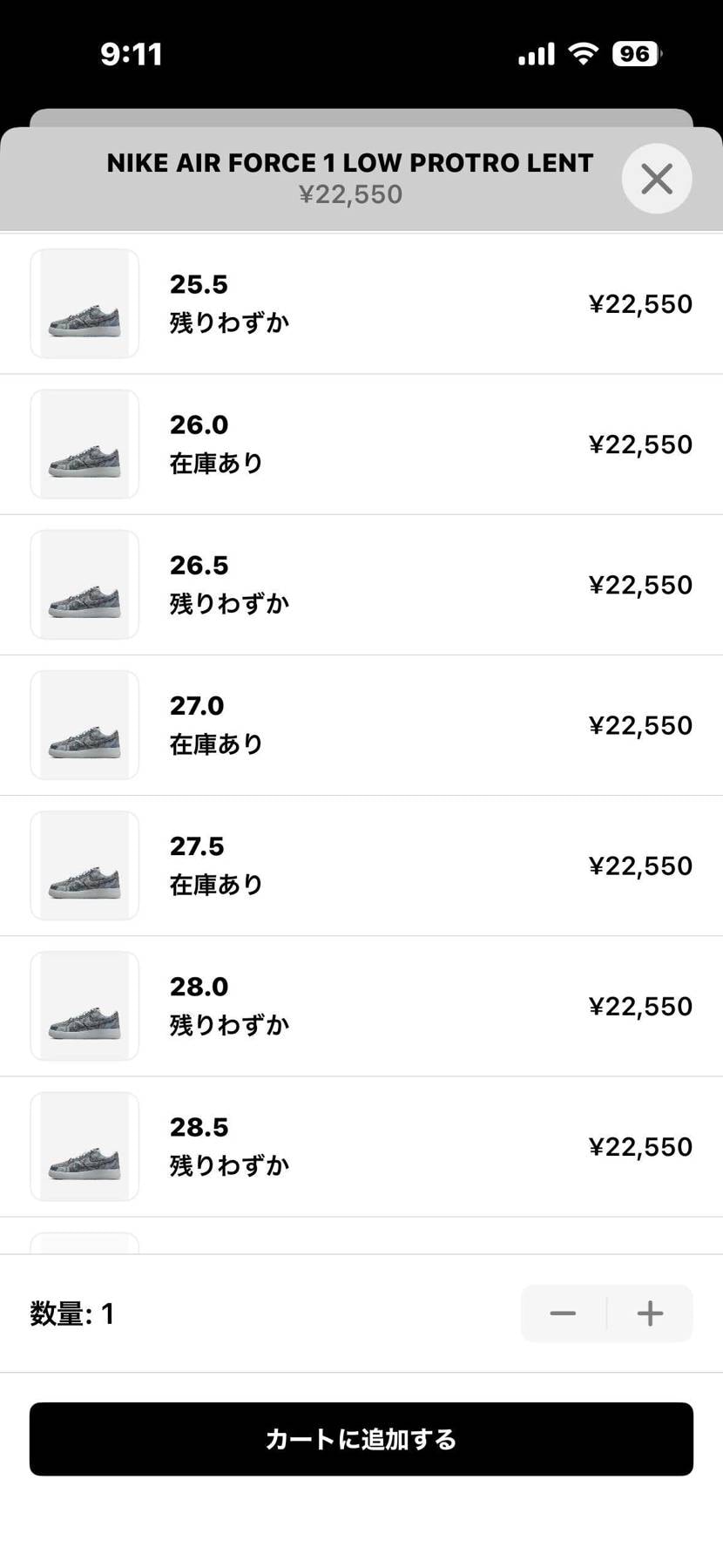This screenshot has width=723, height=1568.
Task: Tap the shoe thumbnail beside size 27.0
Action: pyautogui.click(x=84, y=724)
